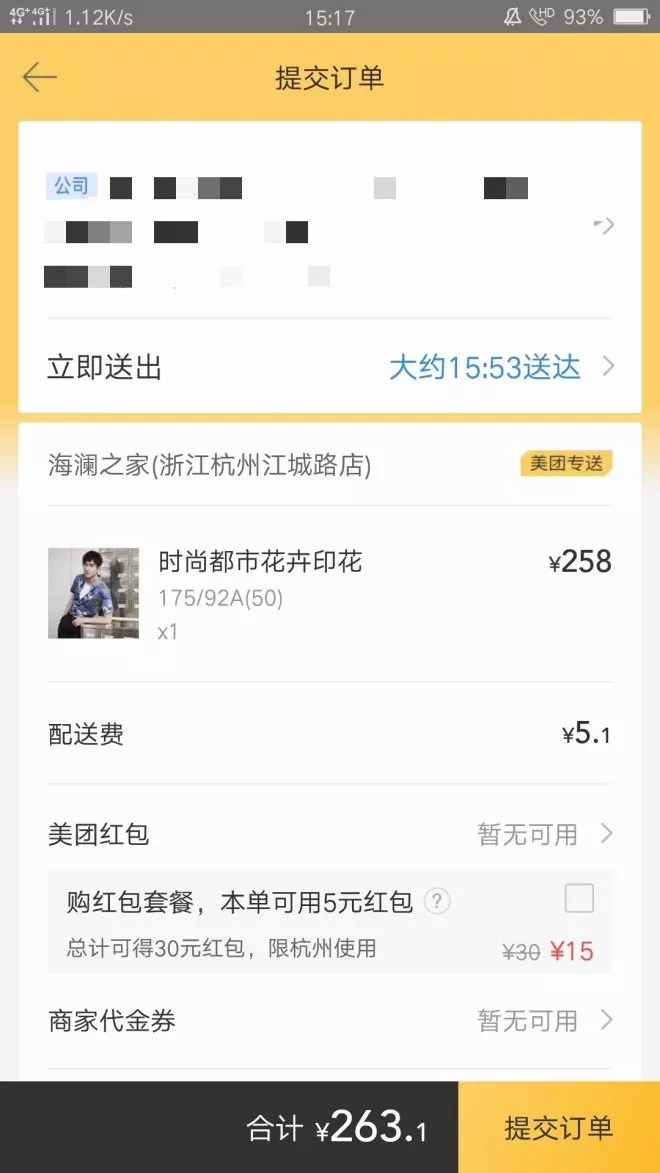660x1173 pixels.
Task: Change the 立即送出 delivery time
Action: [x=329, y=367]
